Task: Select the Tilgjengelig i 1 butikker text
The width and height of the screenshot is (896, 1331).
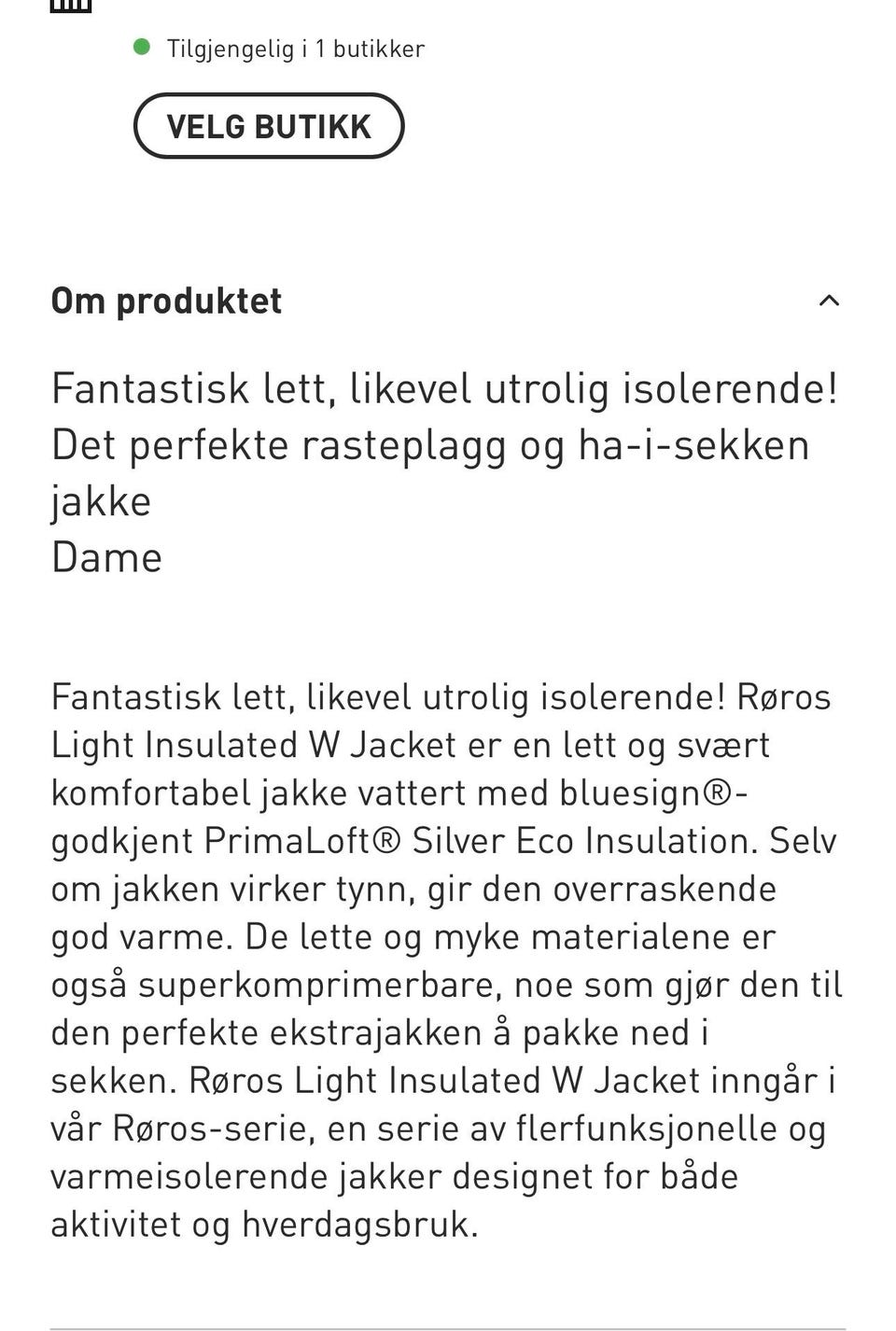Action: [x=295, y=48]
